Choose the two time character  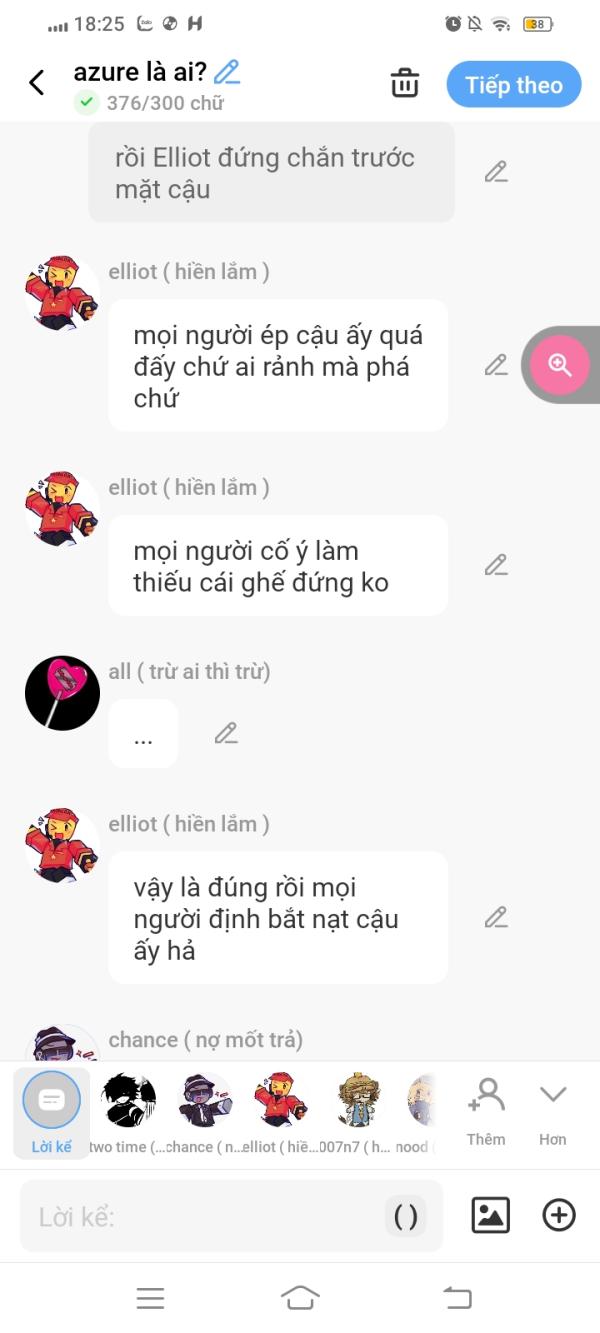tap(129, 1111)
